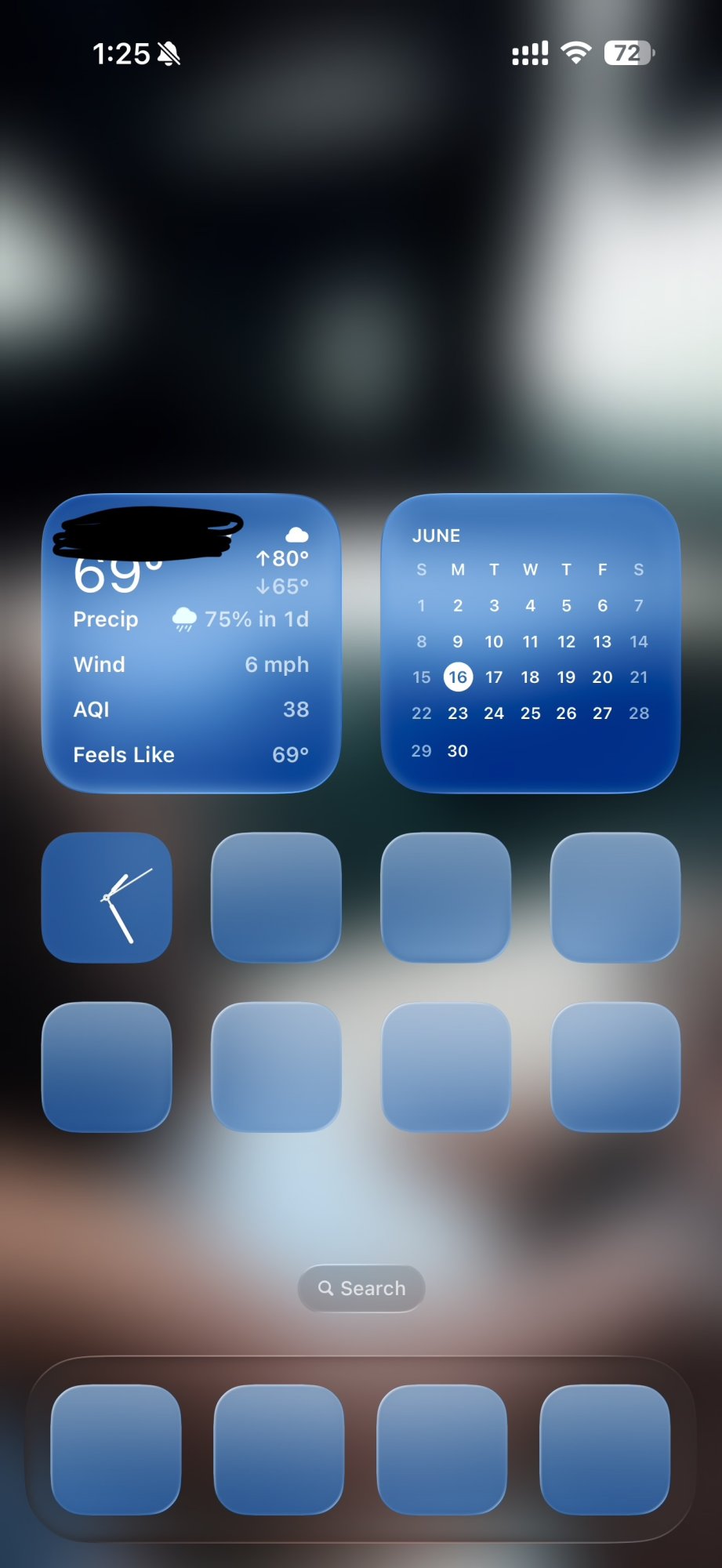The image size is (722, 1568).
Task: Tap the Search pill above the dock
Action: click(x=361, y=1288)
